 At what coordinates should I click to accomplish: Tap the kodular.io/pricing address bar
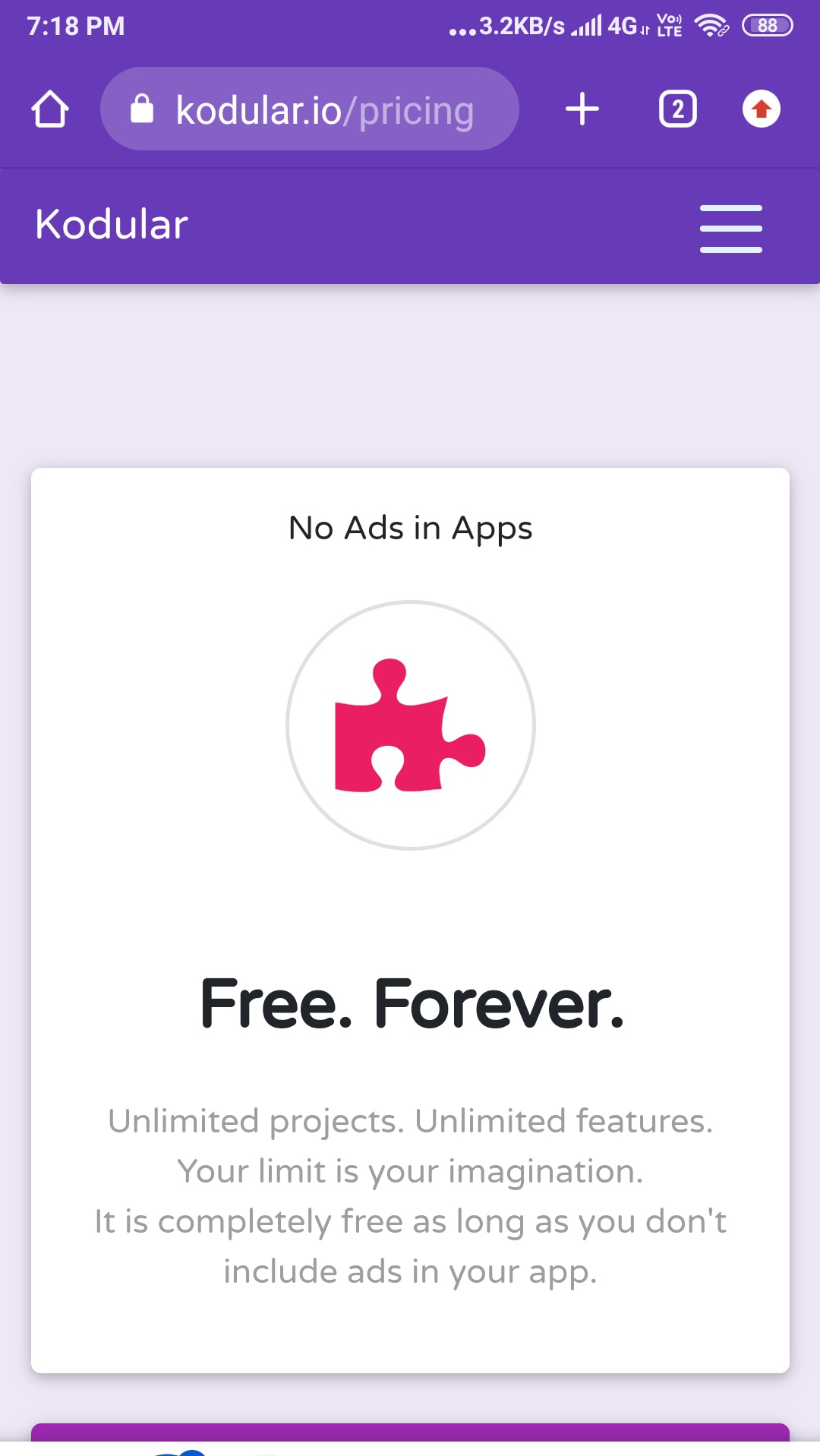pyautogui.click(x=310, y=109)
